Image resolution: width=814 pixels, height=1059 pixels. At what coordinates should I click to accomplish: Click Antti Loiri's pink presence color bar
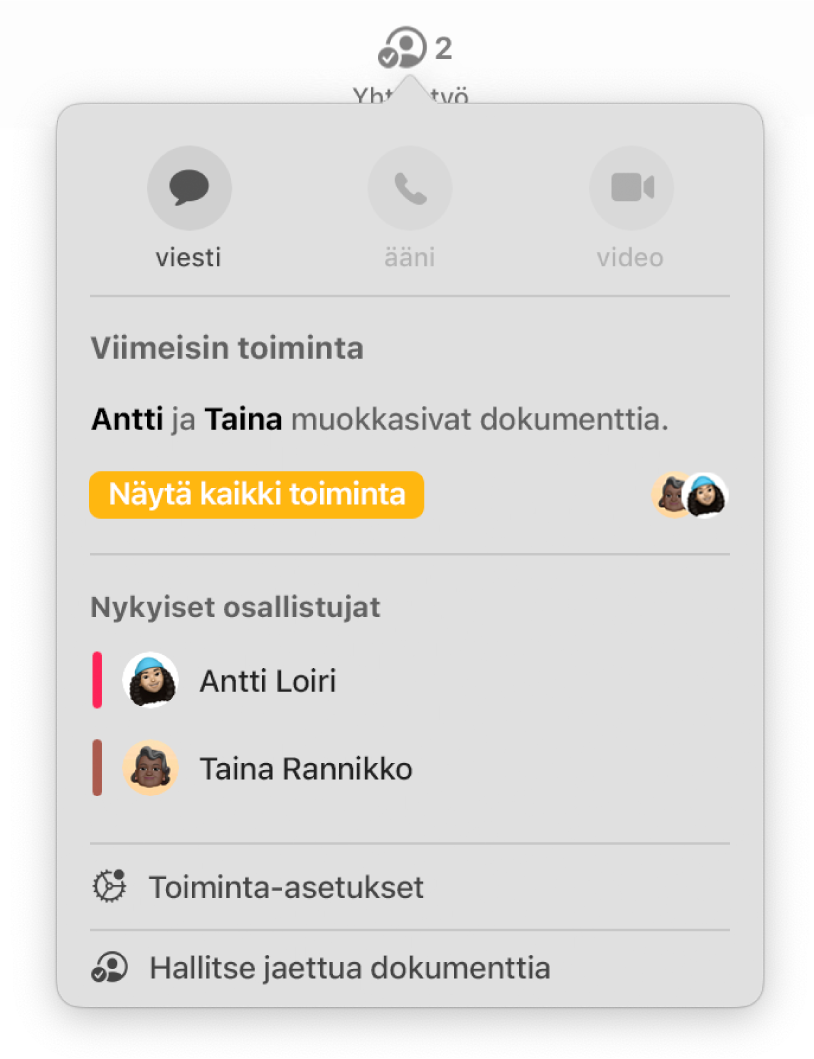pos(98,679)
